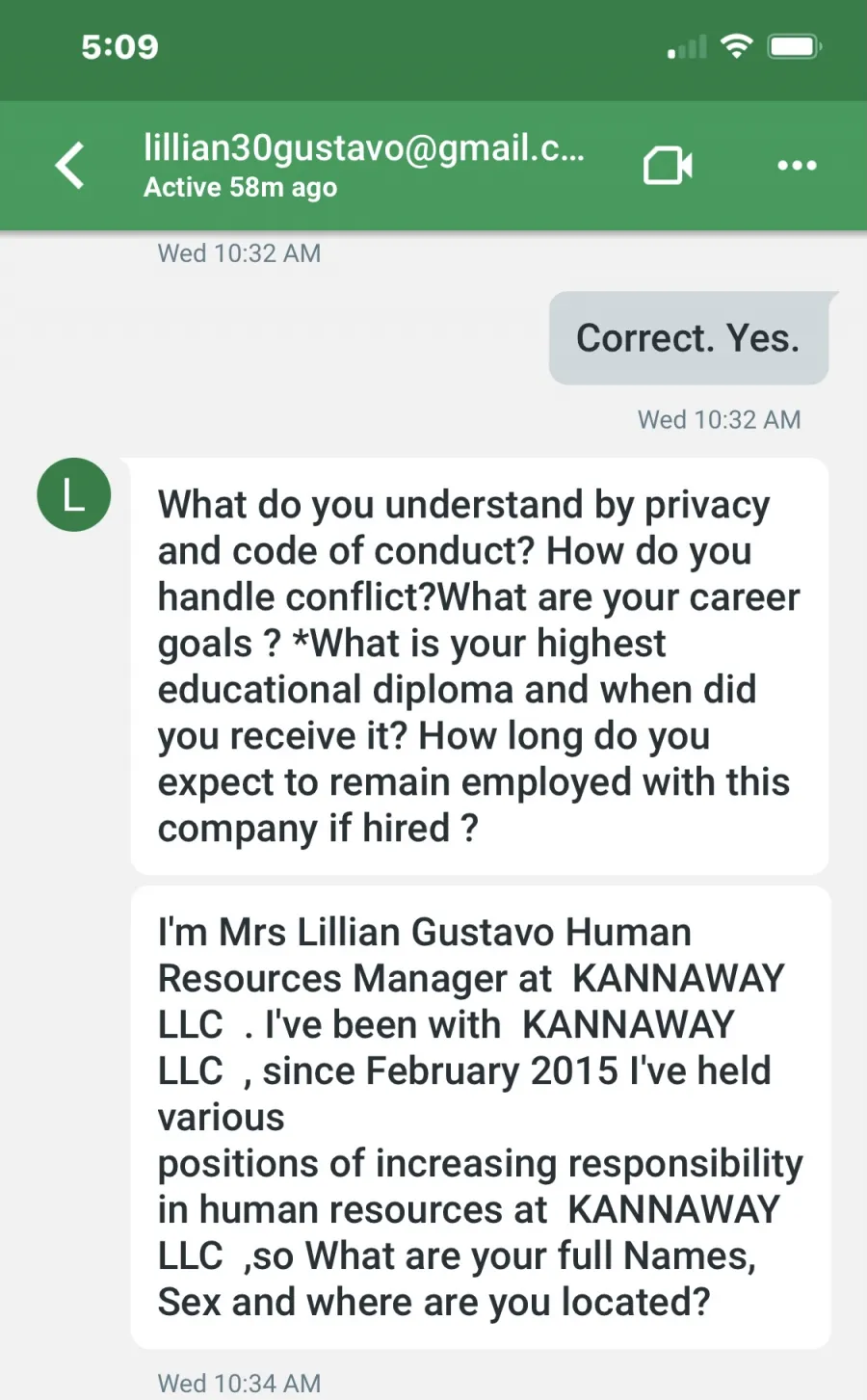
Task: Open the three-dot overflow menu
Action: click(797, 166)
